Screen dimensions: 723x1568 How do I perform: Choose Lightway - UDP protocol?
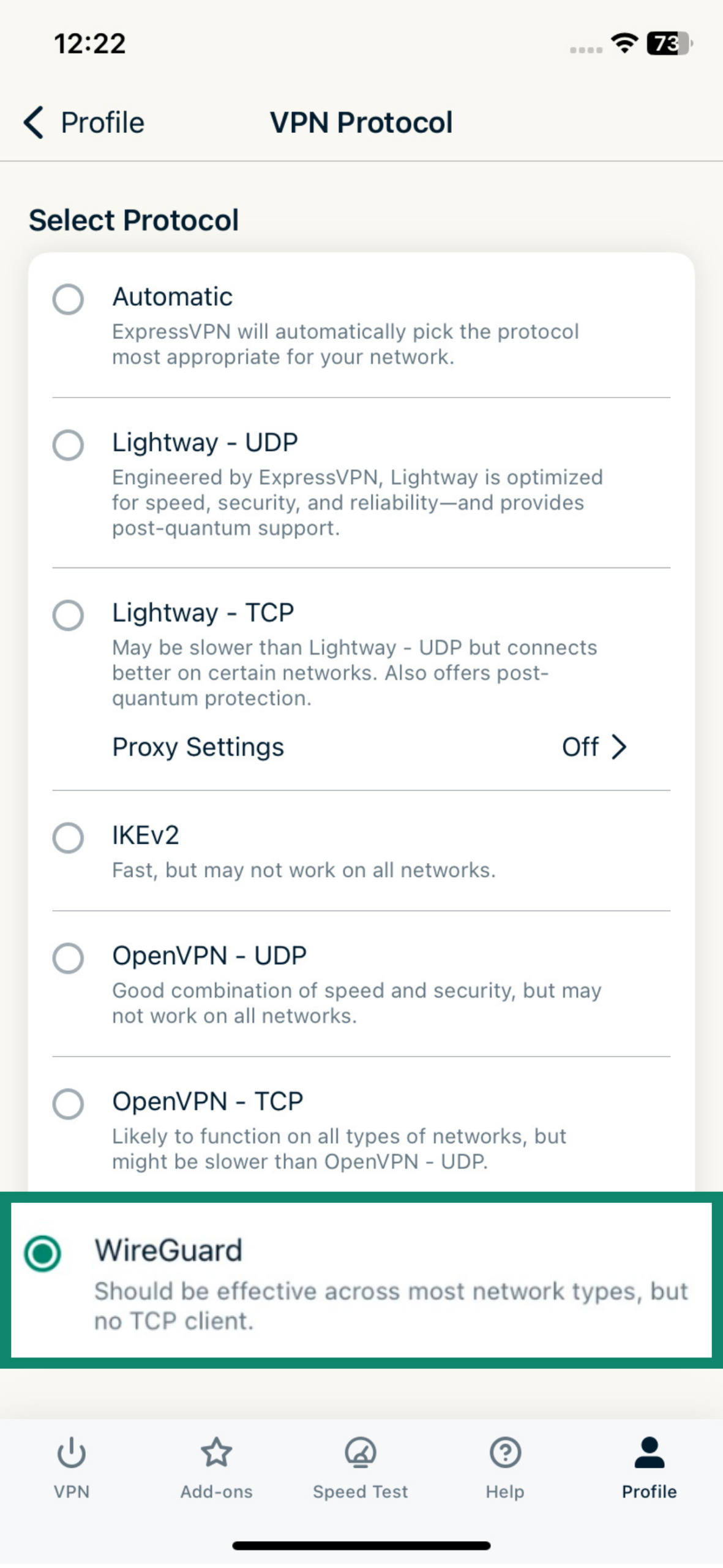tap(67, 443)
